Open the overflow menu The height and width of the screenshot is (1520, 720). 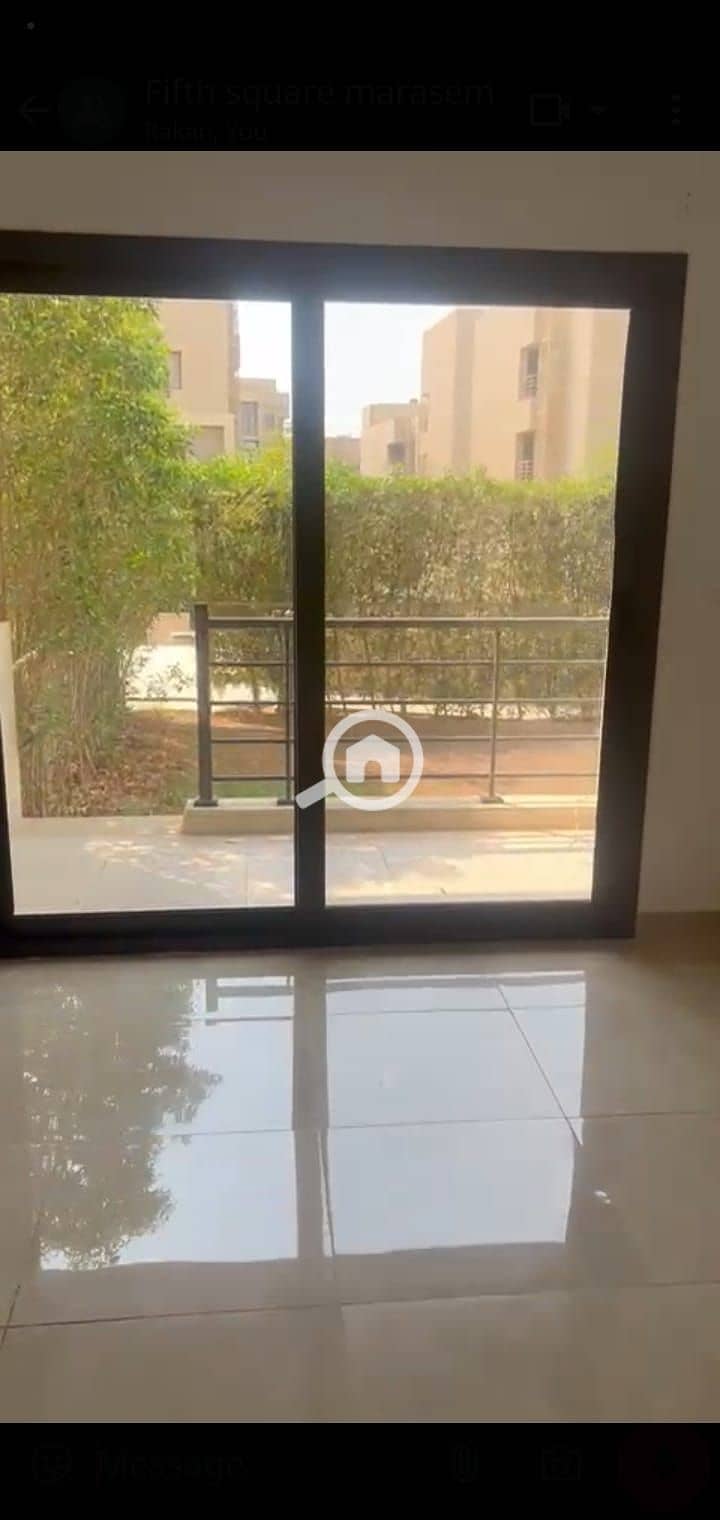click(x=677, y=110)
